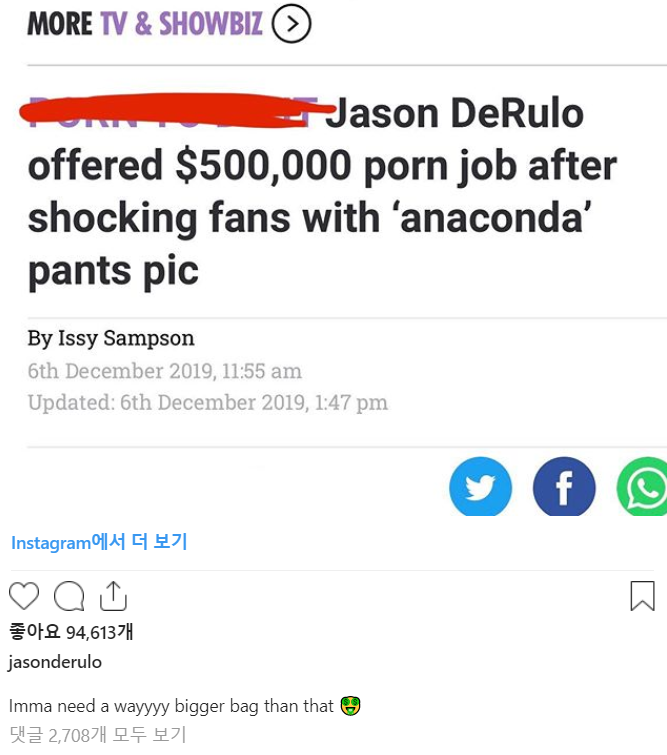Share this post via the share icon

(x=113, y=596)
